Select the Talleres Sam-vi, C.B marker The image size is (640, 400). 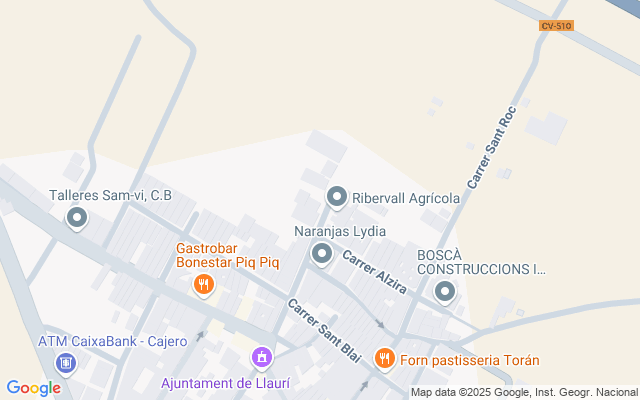77,217
